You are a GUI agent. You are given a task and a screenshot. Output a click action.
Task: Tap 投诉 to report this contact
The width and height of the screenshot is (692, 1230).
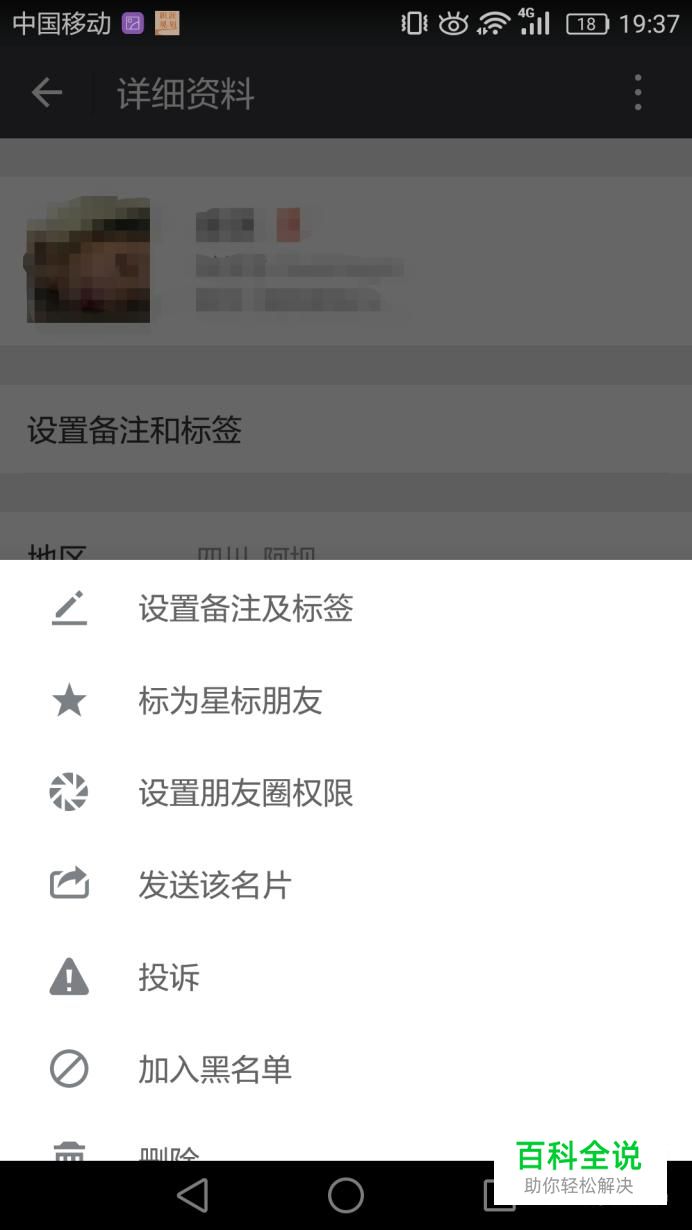346,977
